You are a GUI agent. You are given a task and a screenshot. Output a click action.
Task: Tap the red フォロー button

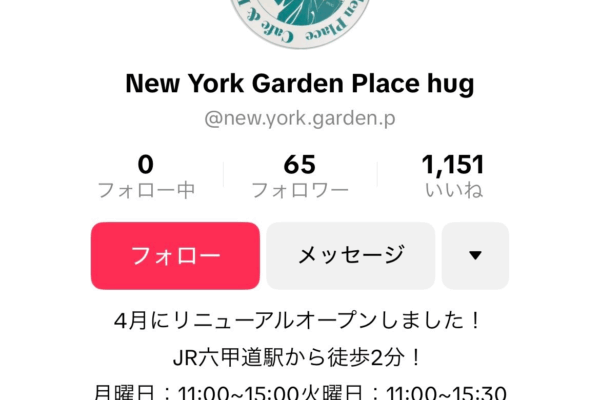(175, 256)
